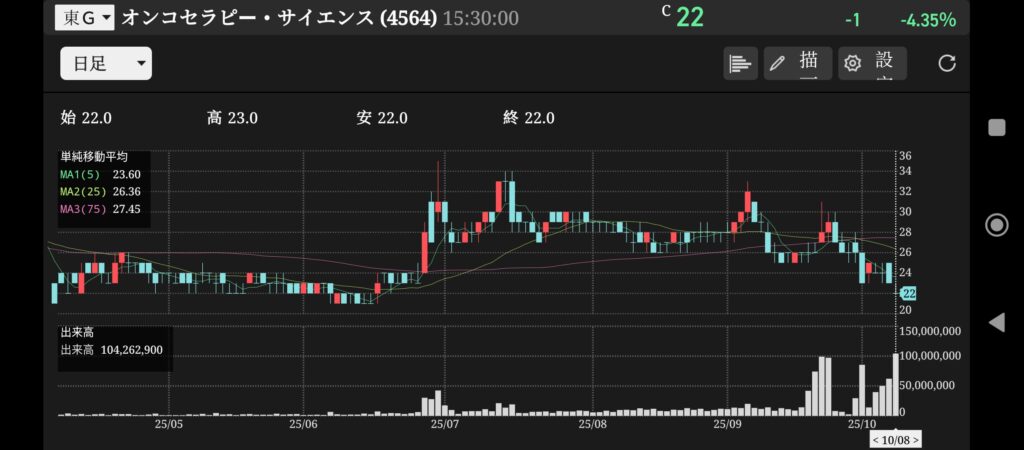This screenshot has width=1024, height=450.
Task: Open chart 設定 settings
Action: pyautogui.click(x=872, y=64)
